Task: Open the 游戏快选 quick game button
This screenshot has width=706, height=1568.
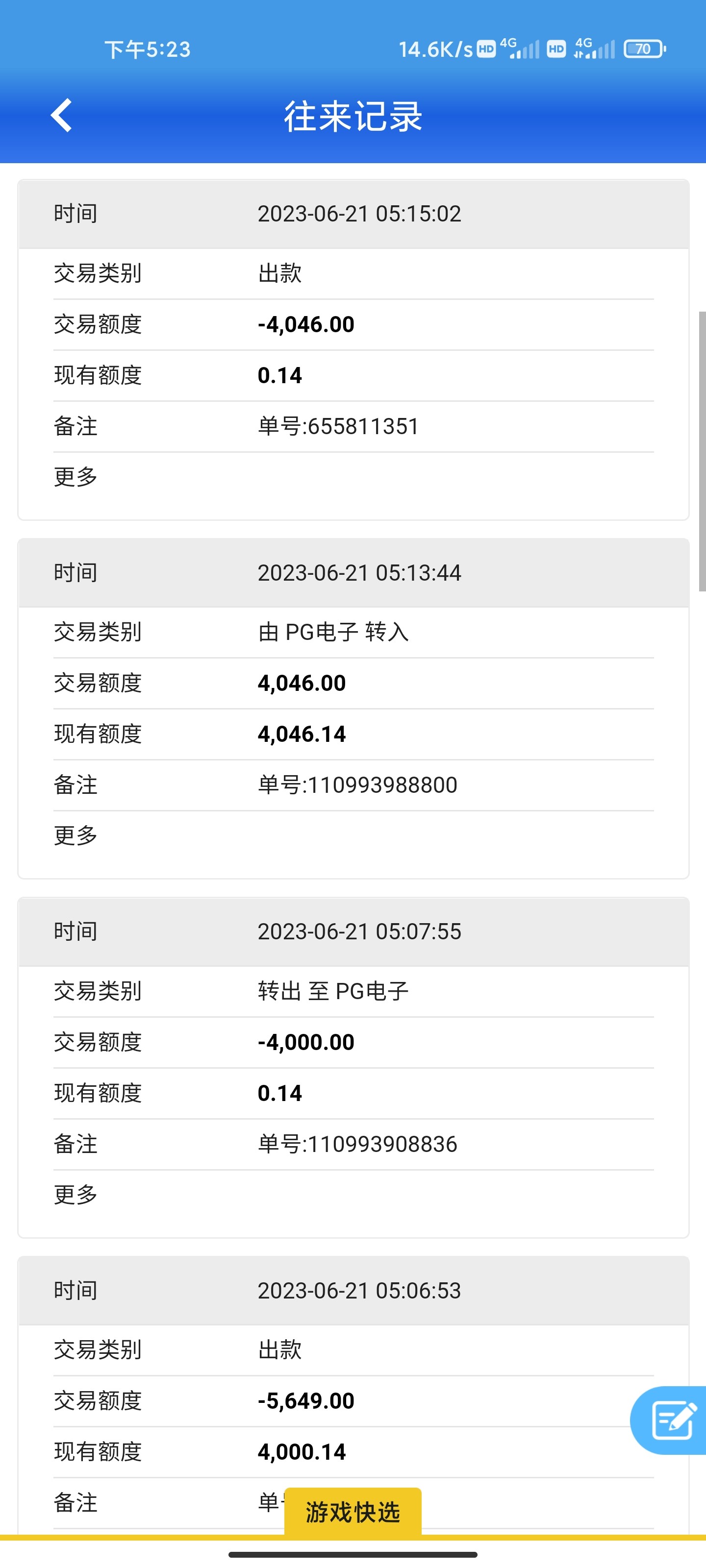Action: (353, 1512)
